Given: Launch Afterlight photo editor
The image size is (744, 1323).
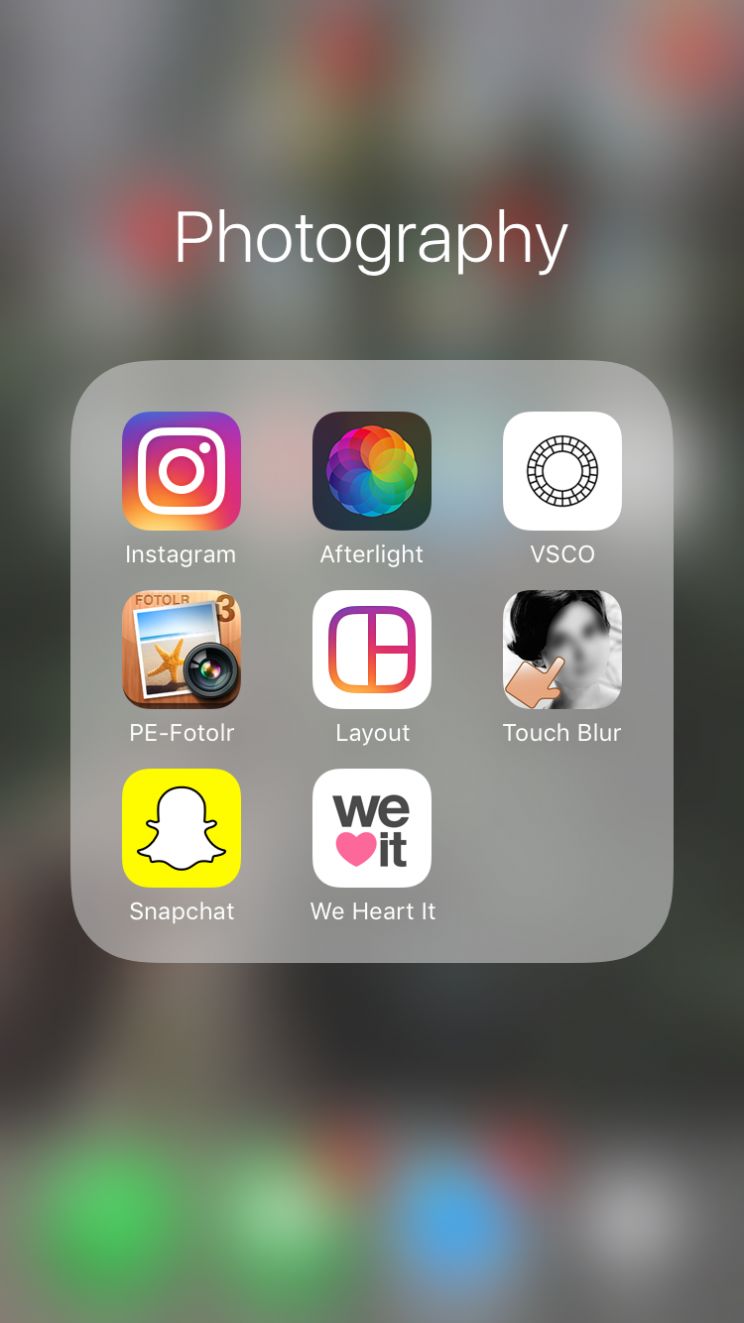Looking at the screenshot, I should click(372, 471).
